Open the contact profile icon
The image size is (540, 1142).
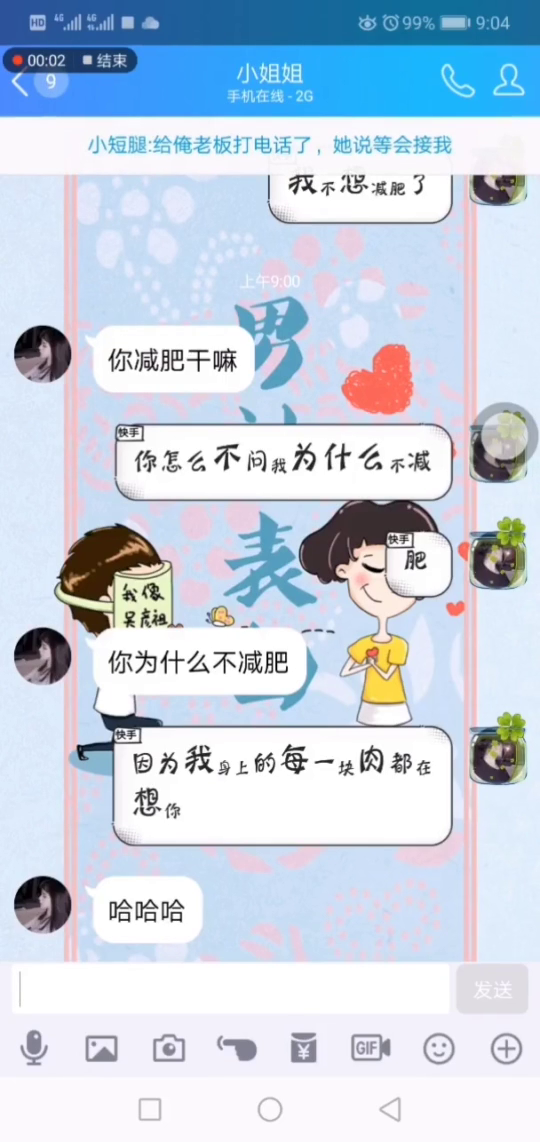click(x=509, y=80)
